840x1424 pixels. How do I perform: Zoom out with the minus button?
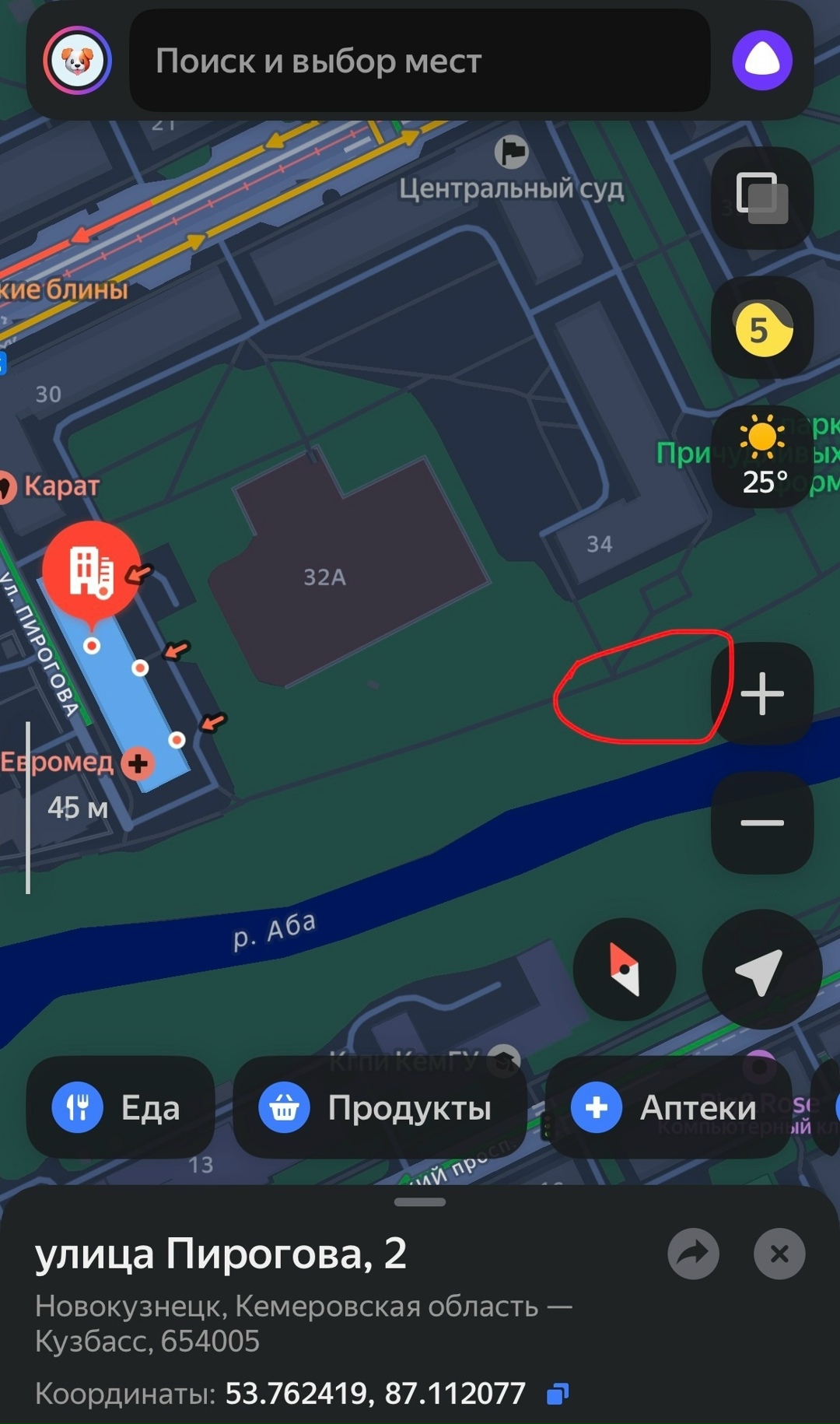pyautogui.click(x=761, y=822)
